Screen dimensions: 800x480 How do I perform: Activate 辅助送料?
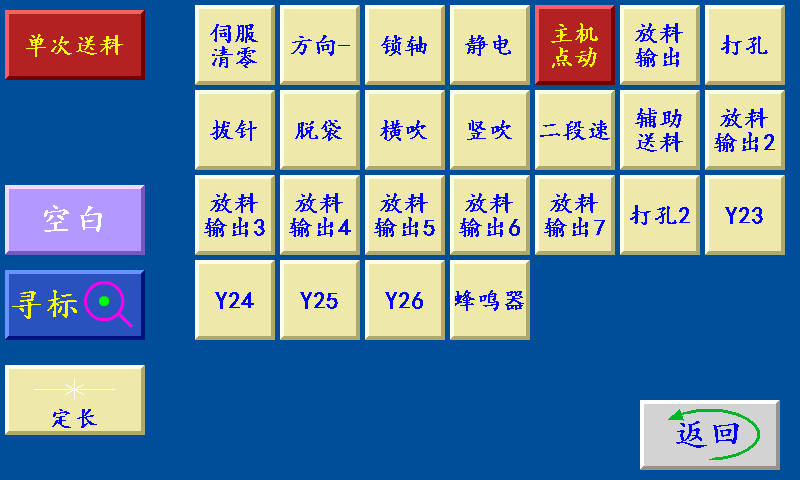(659, 130)
